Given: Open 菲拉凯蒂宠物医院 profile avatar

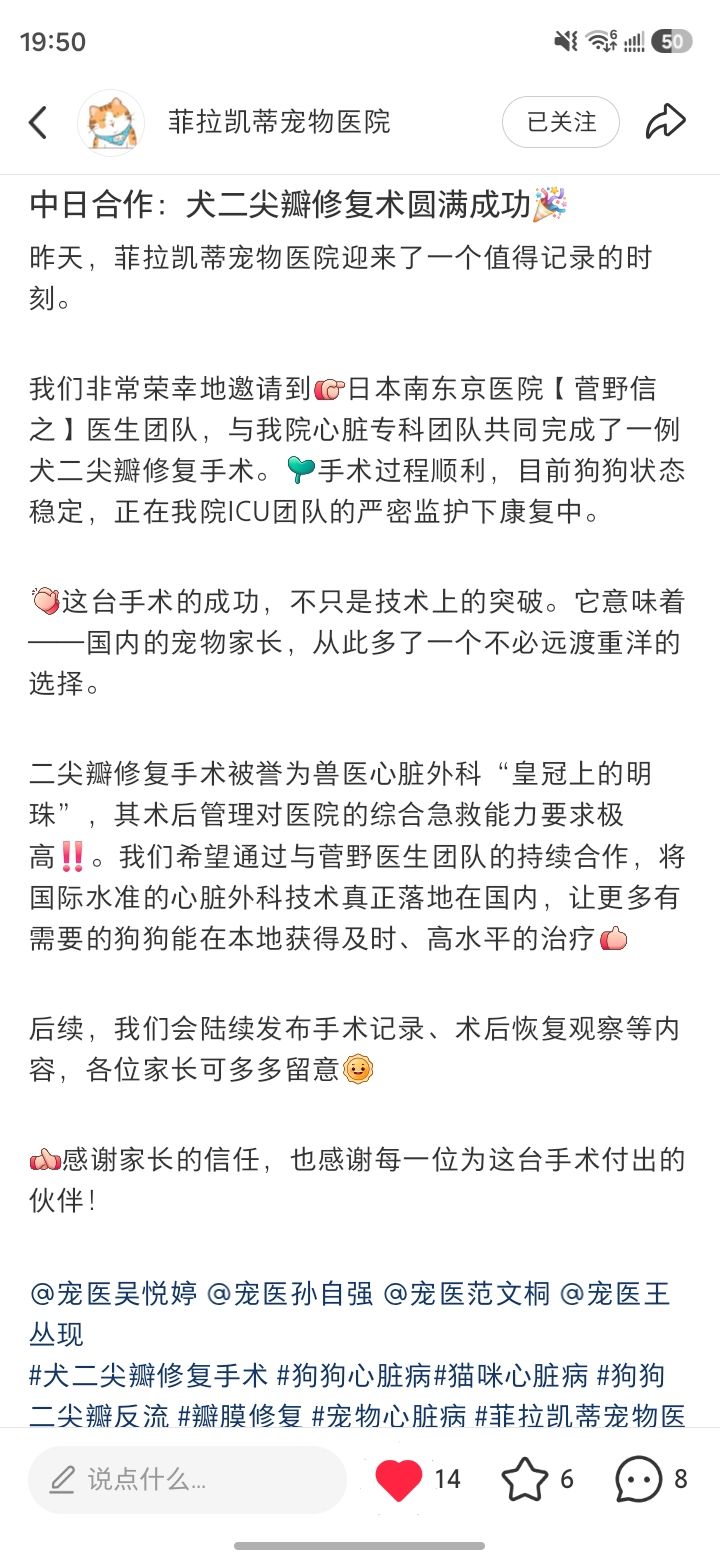Looking at the screenshot, I should pos(111,123).
